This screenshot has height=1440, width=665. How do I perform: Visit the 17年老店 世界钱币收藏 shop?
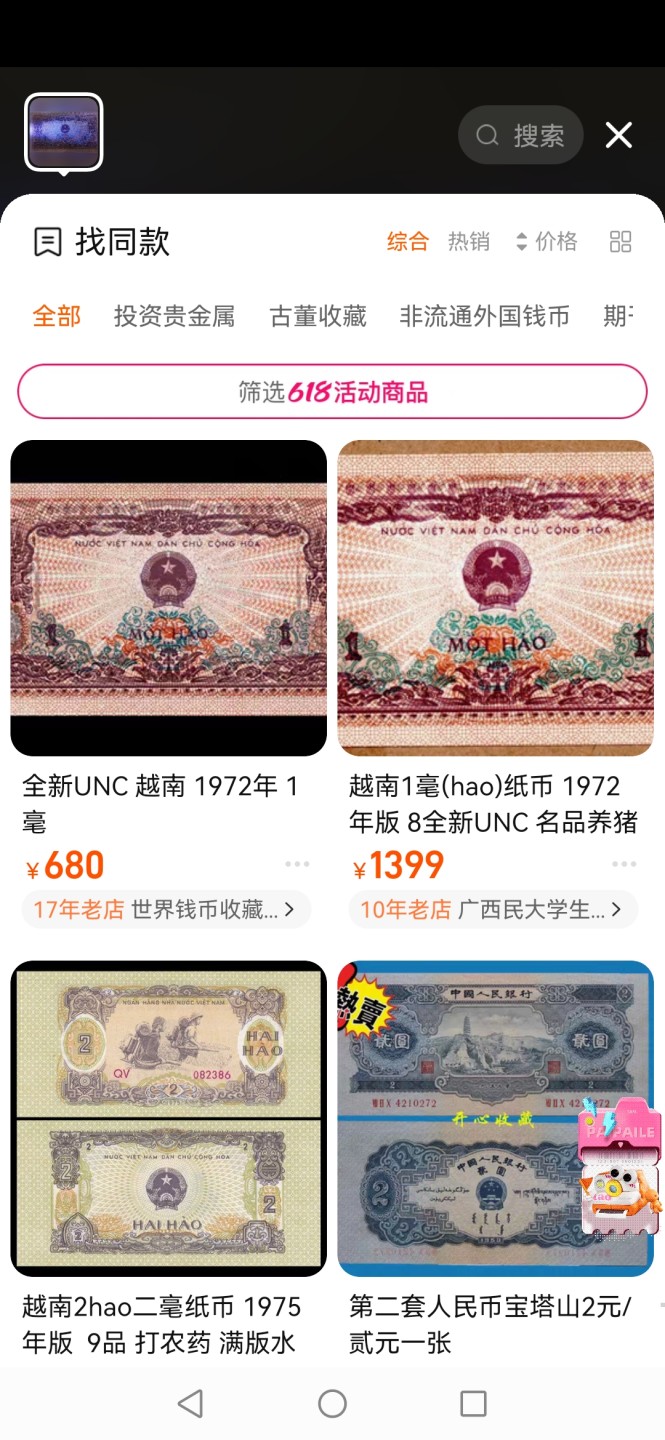tap(165, 909)
